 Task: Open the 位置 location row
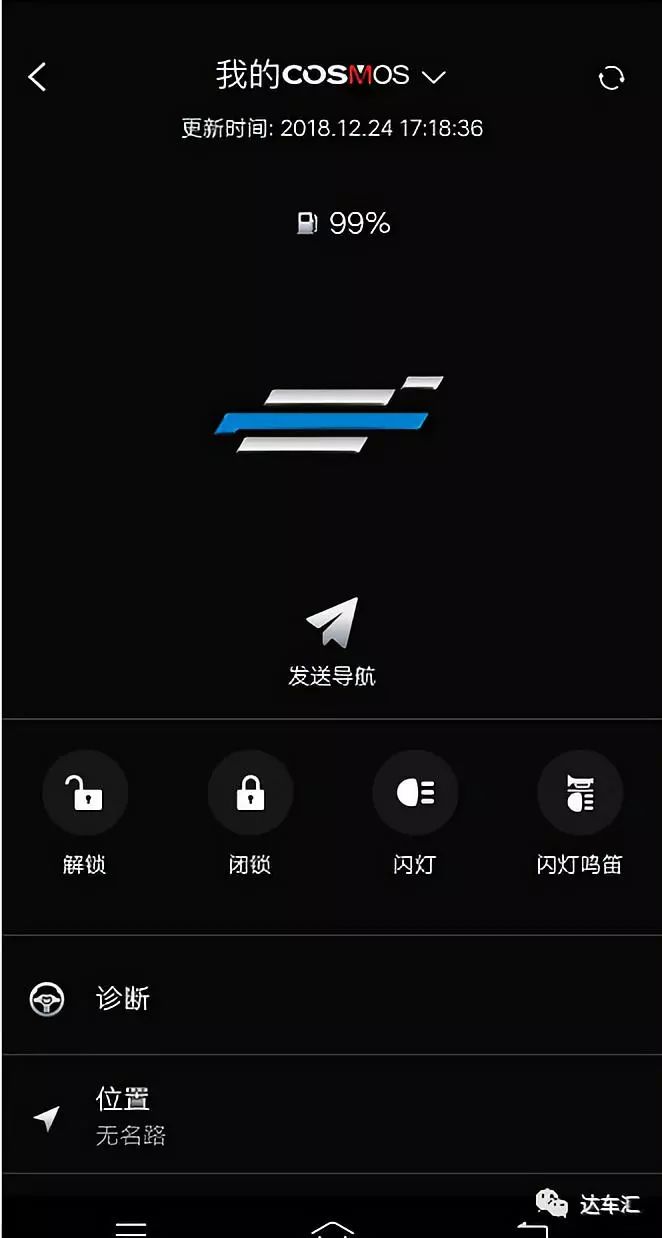tap(331, 1115)
